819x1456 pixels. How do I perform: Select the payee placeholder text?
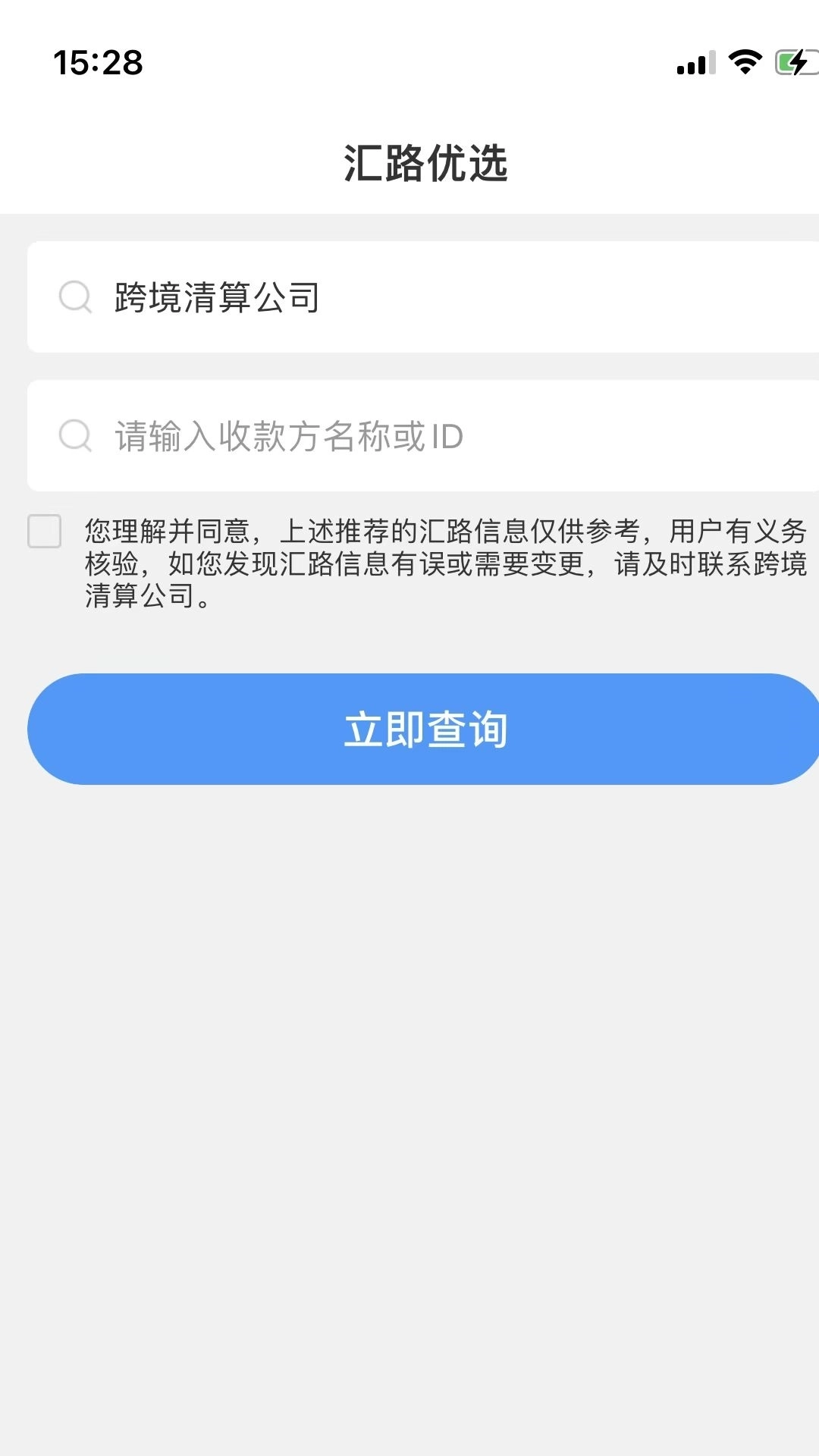point(288,435)
